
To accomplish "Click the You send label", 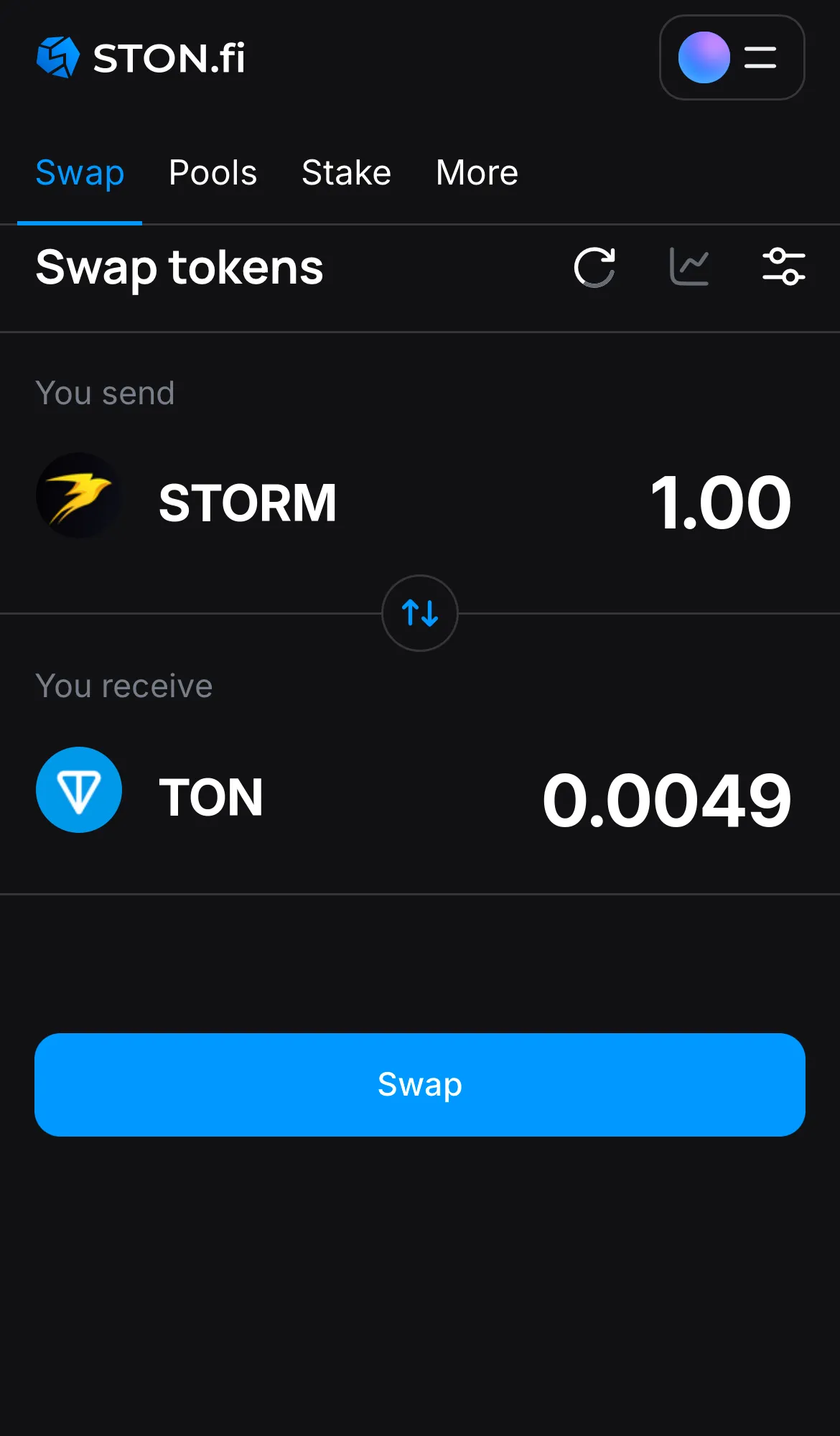I will click(x=105, y=392).
